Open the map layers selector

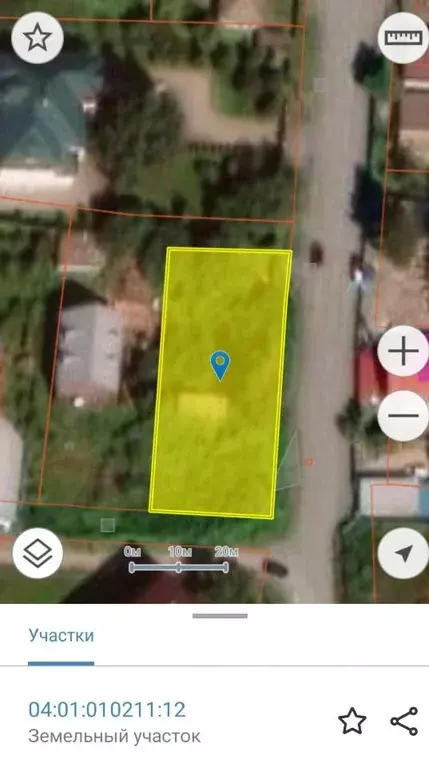click(x=38, y=554)
